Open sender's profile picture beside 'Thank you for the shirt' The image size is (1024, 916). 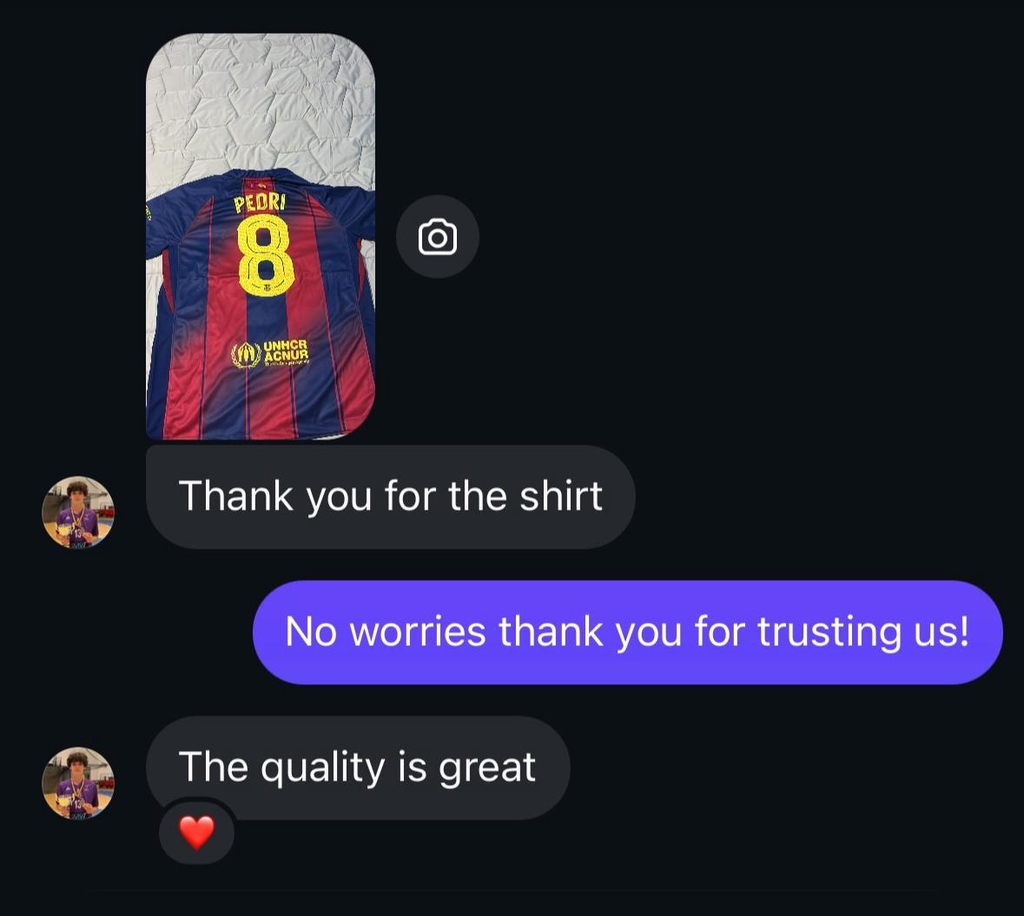coord(78,512)
